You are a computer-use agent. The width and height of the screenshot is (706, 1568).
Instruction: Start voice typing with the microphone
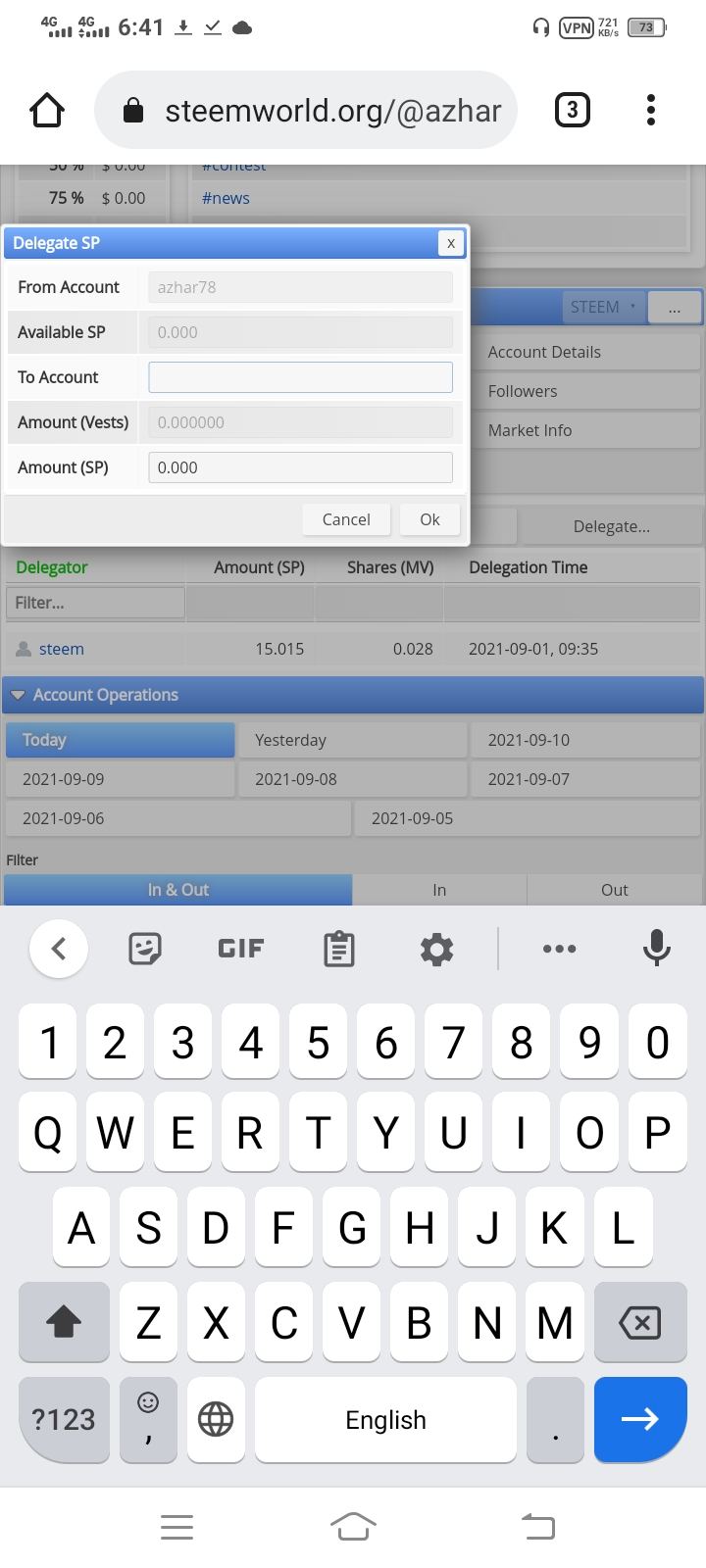coord(656,949)
